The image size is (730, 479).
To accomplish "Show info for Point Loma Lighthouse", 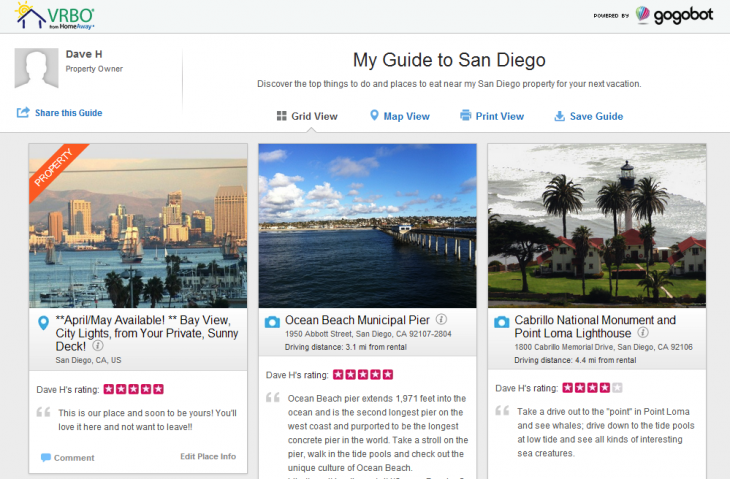I will tap(643, 333).
